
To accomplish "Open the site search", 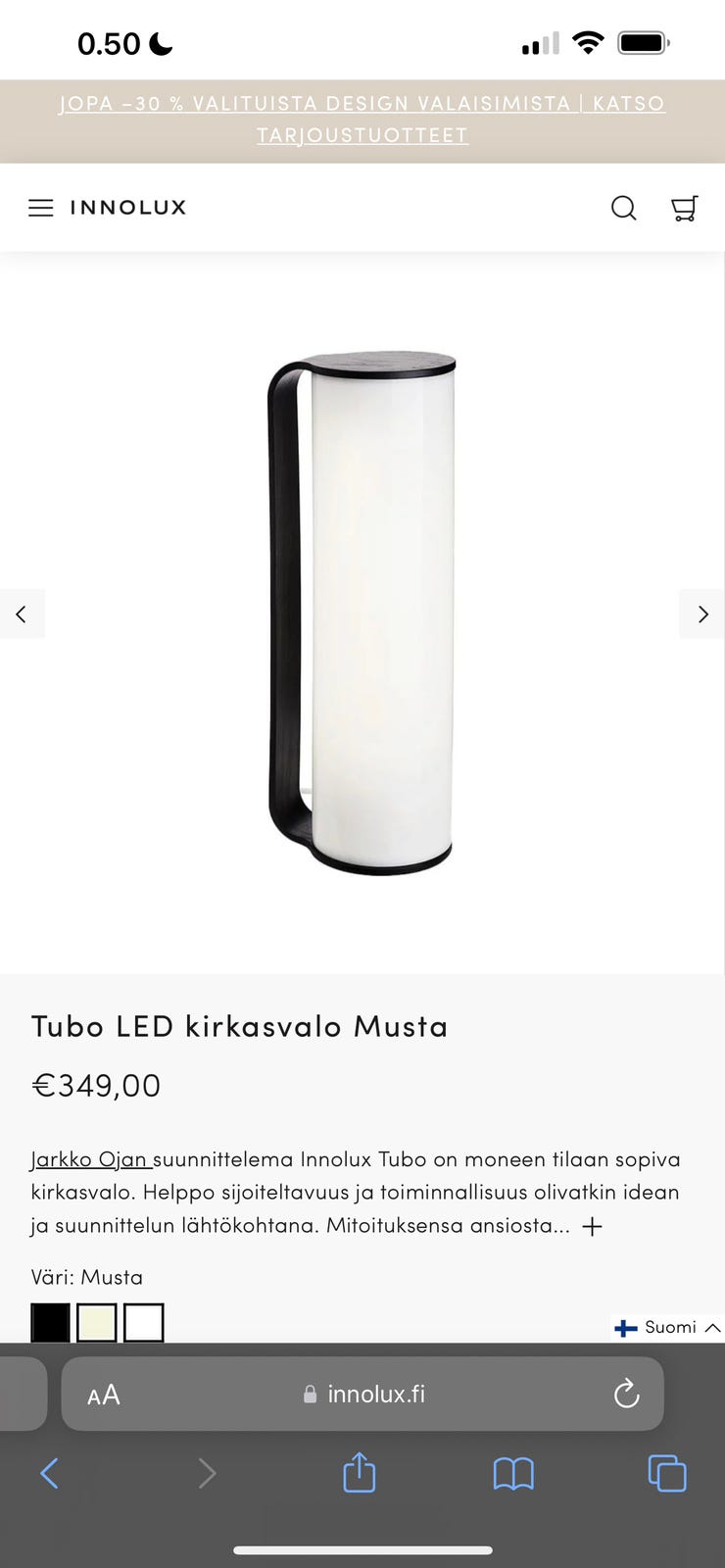I will 623,208.
